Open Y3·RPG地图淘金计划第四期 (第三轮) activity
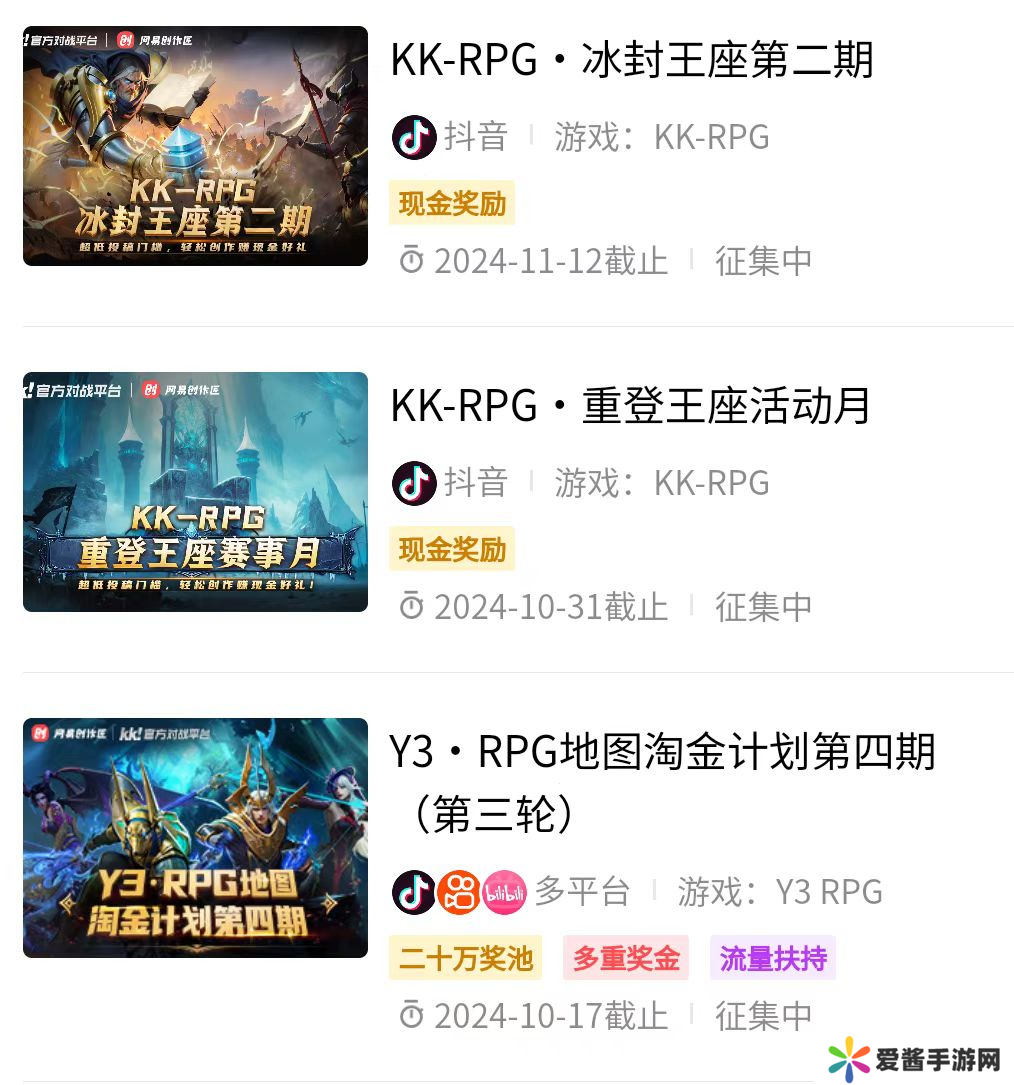 point(661,753)
